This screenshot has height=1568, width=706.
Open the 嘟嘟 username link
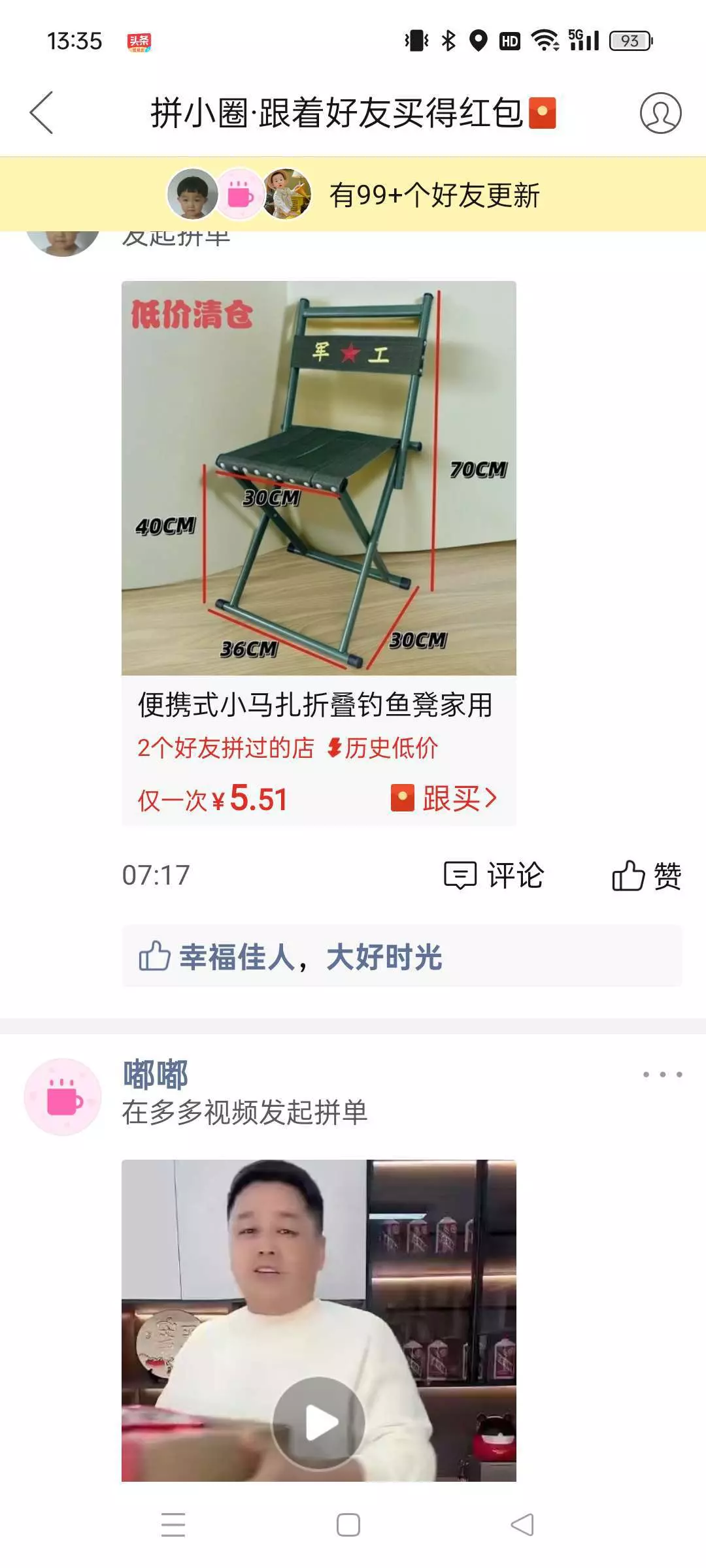pyautogui.click(x=156, y=1075)
